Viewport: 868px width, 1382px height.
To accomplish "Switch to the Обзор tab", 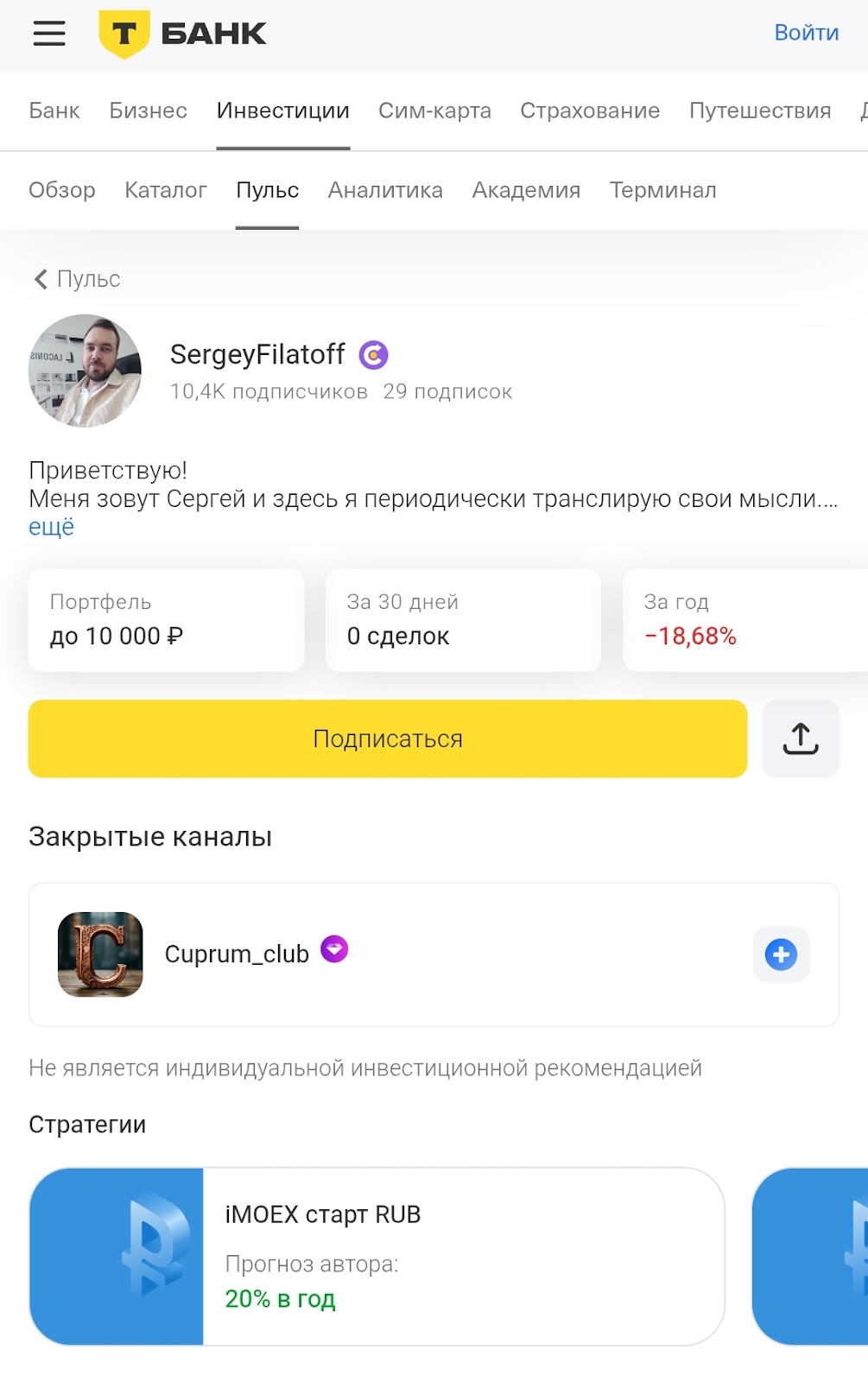I will [x=61, y=190].
